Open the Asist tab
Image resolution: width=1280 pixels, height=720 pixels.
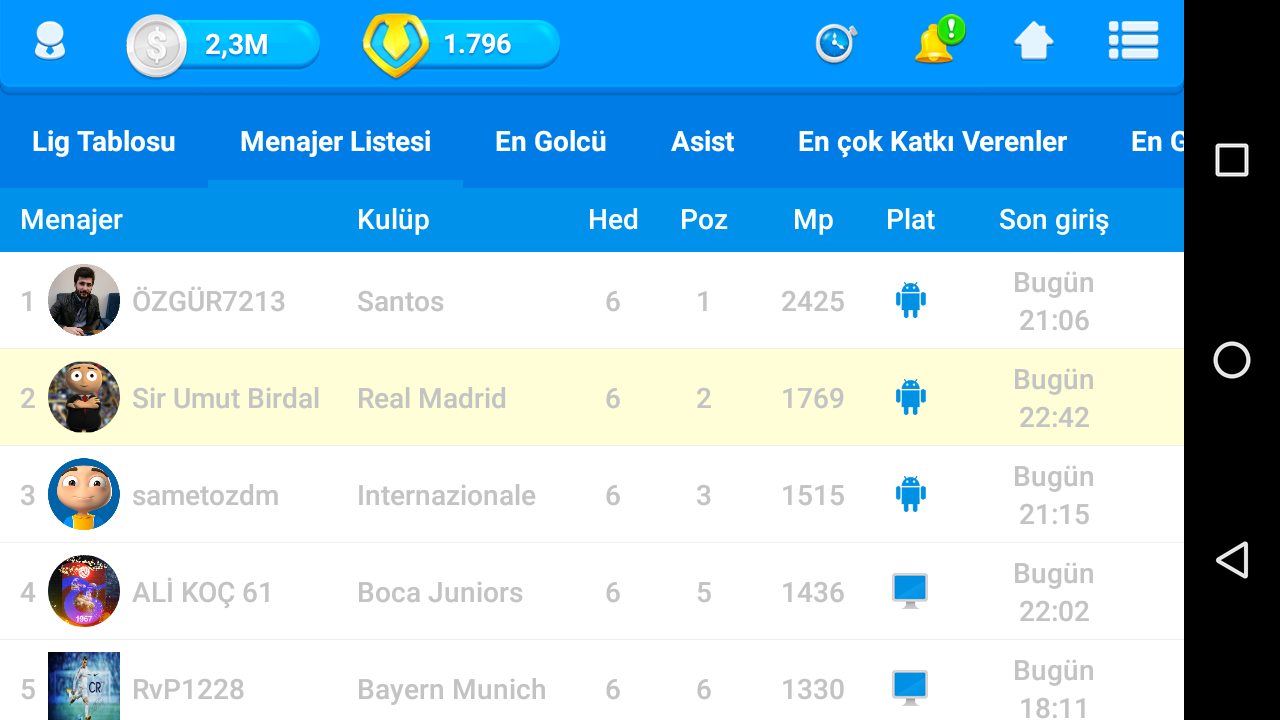[x=702, y=142]
